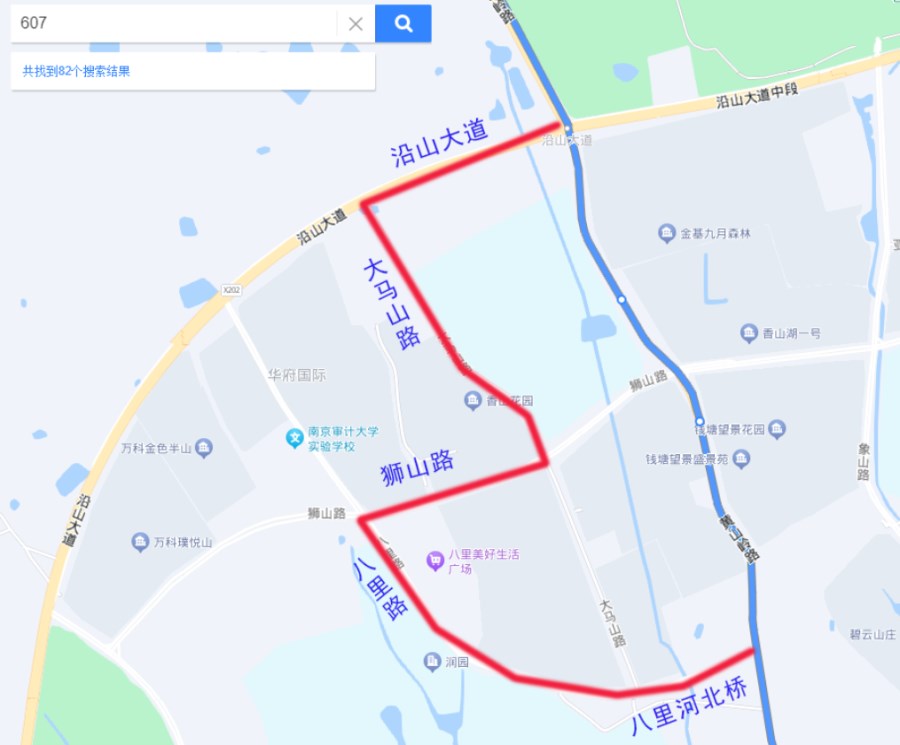Expand the 82 search results list
The width and height of the screenshot is (900, 745).
pos(77,71)
